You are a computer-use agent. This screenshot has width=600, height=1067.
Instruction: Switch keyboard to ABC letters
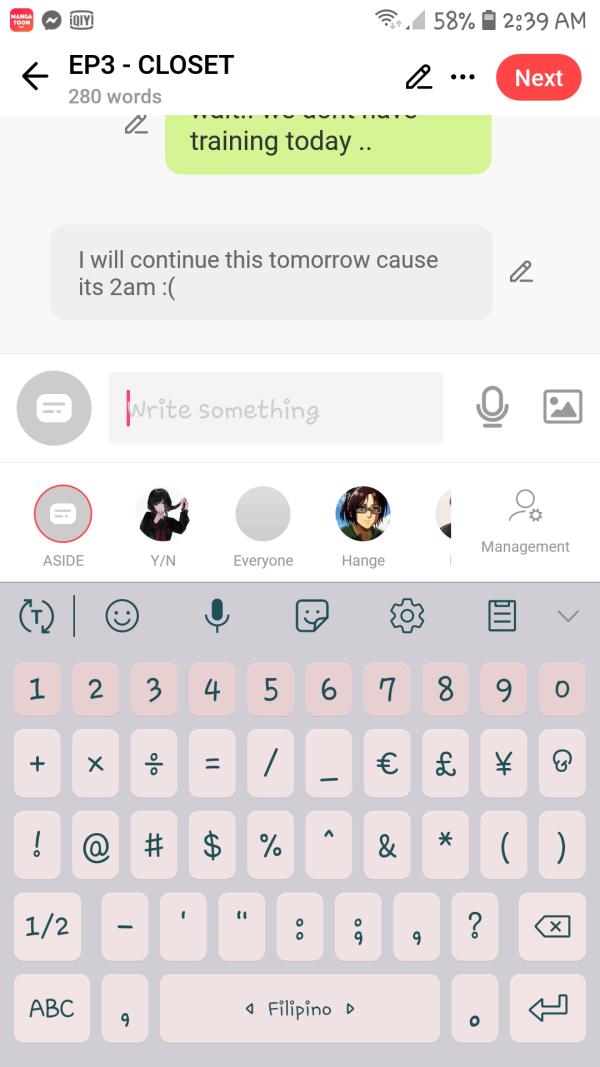pyautogui.click(x=51, y=1008)
